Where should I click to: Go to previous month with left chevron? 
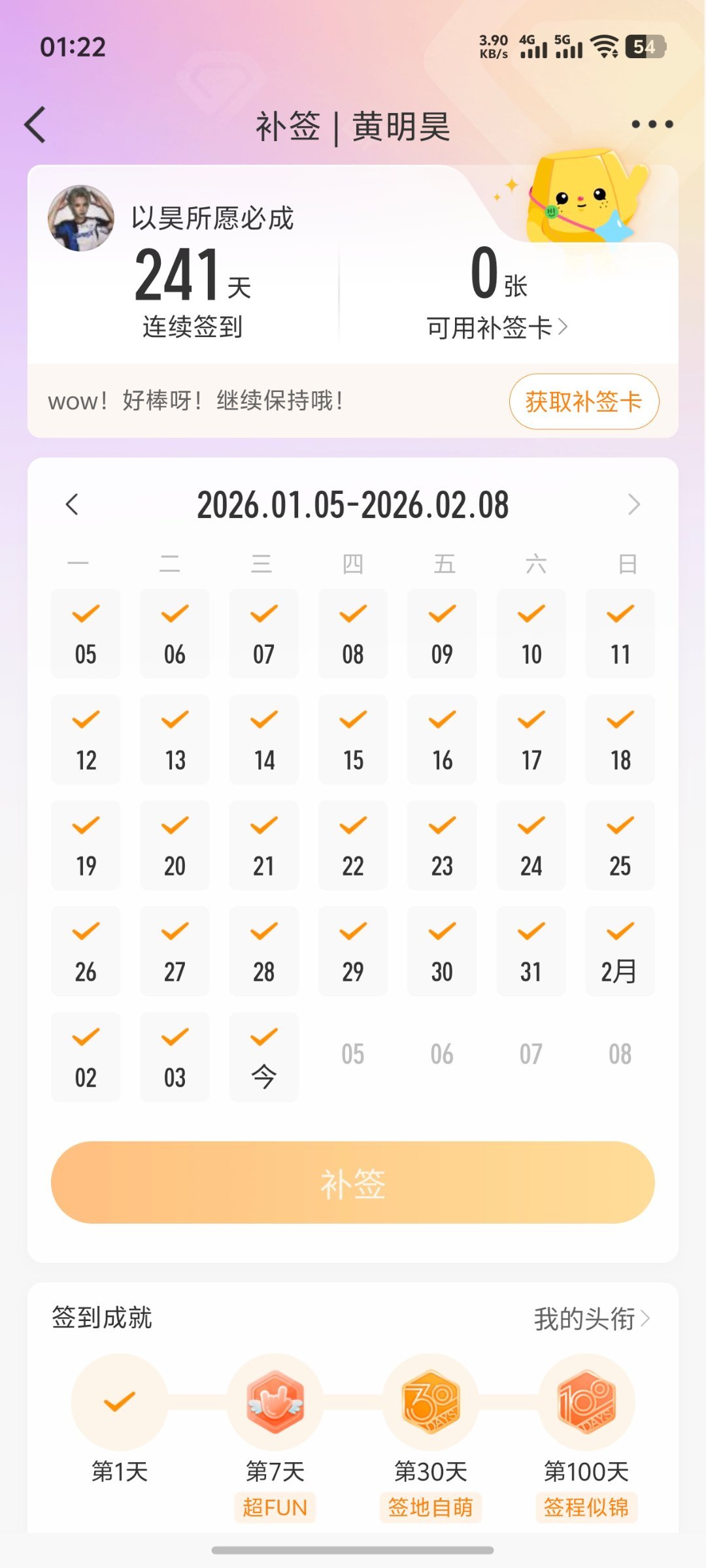tap(73, 505)
